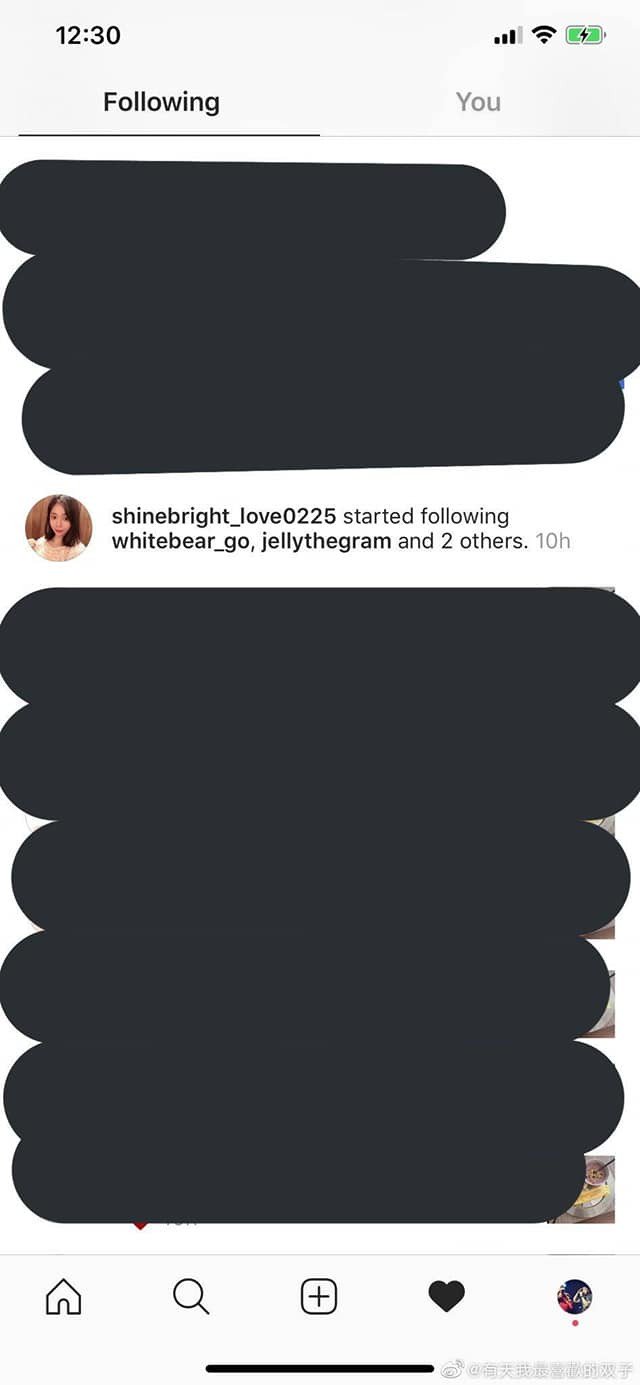The image size is (640, 1385).
Task: Open the search and explore tab
Action: 191,1297
